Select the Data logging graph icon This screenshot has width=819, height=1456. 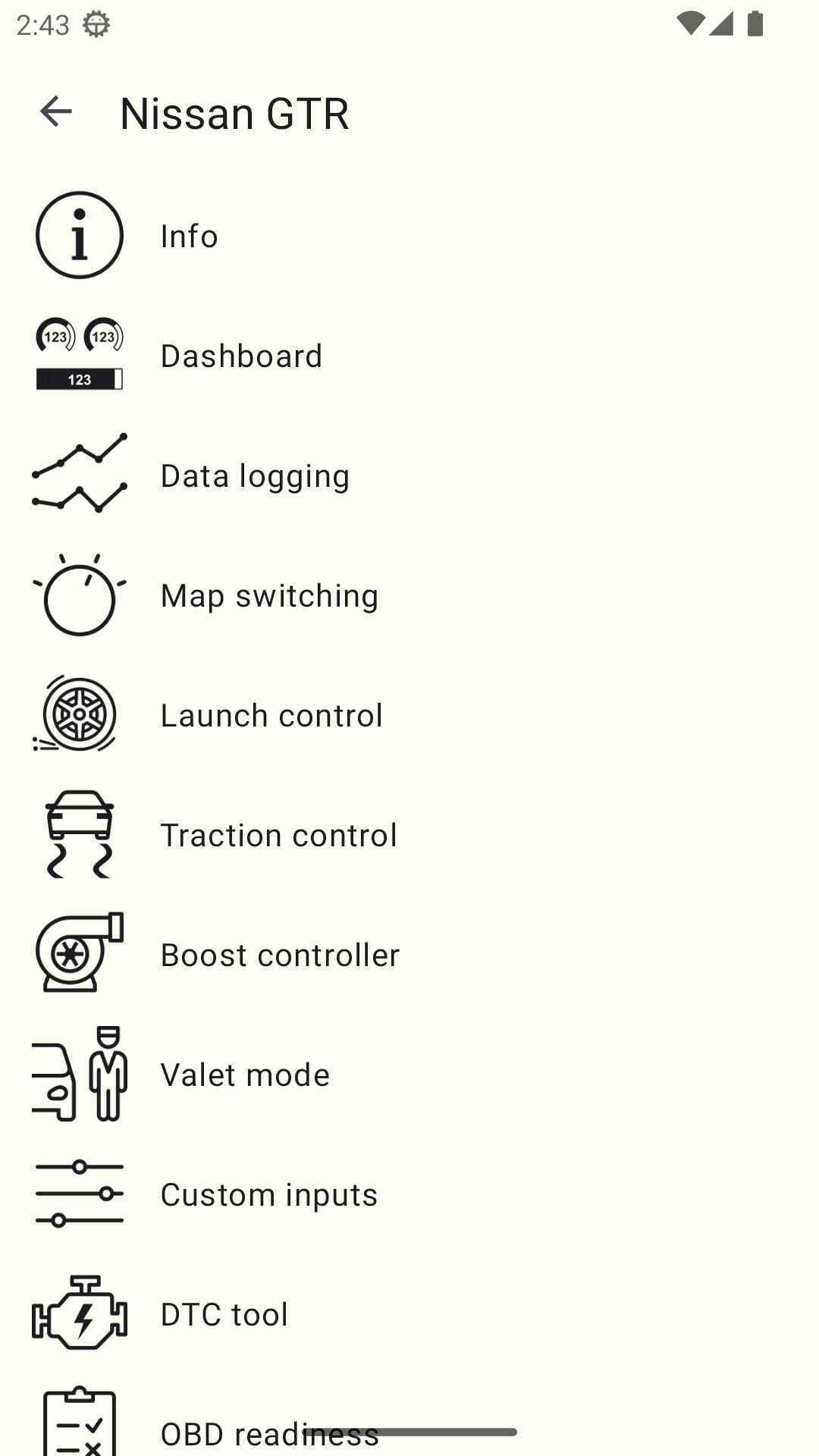coord(79,474)
